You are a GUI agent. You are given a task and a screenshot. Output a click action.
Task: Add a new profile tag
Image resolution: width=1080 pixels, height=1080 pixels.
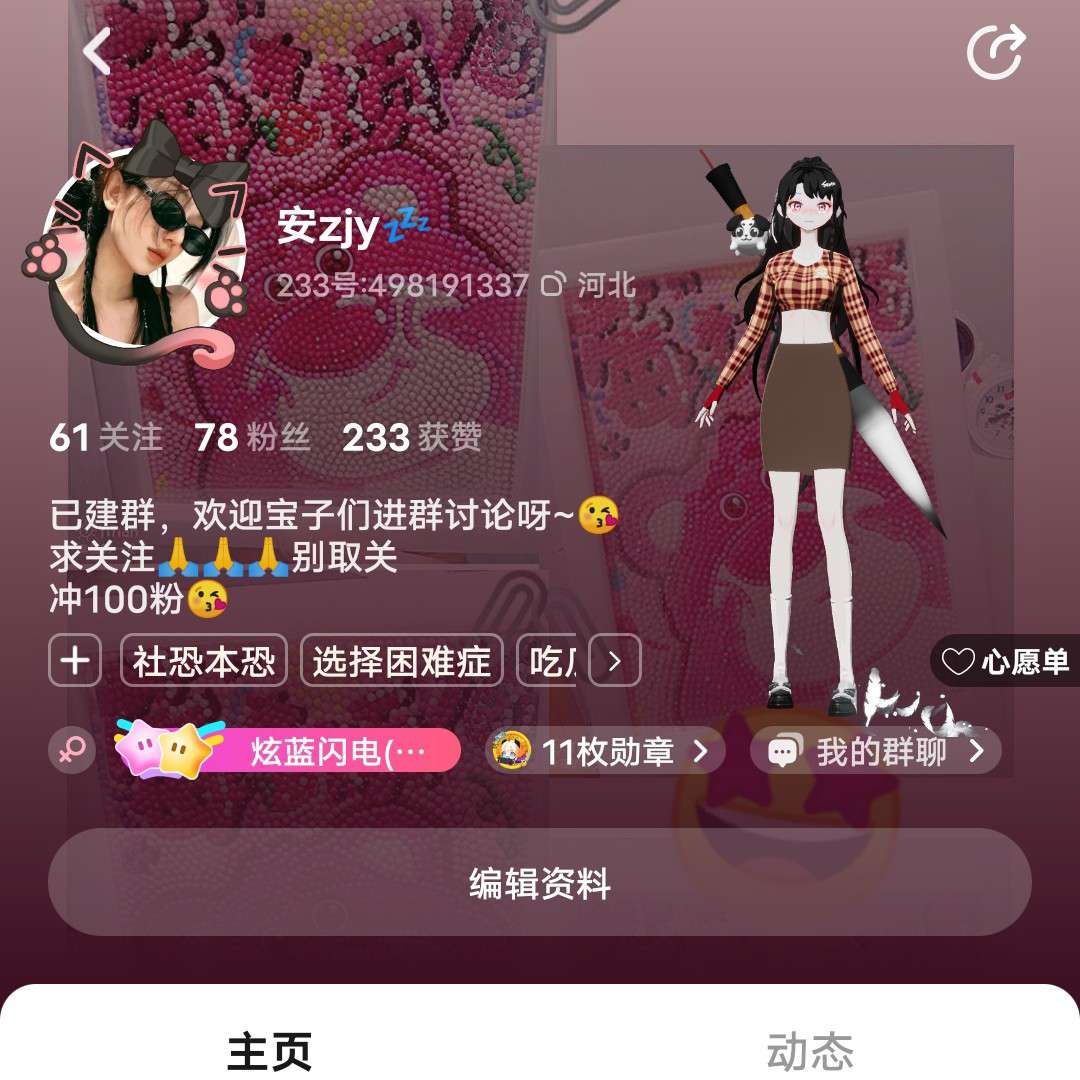pos(75,661)
